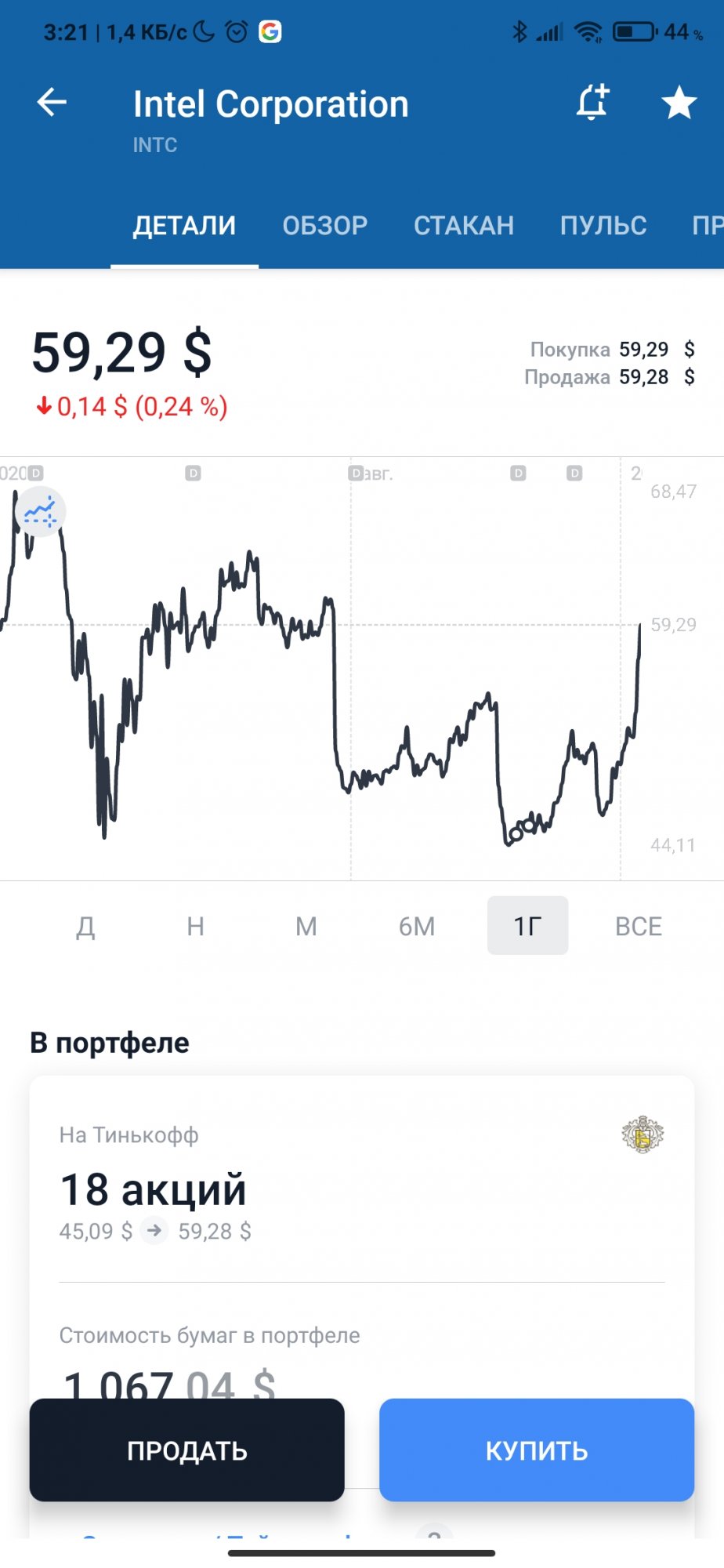Image resolution: width=724 pixels, height=1568 pixels.
Task: Add a price alert with the bell icon
Action: click(x=592, y=103)
